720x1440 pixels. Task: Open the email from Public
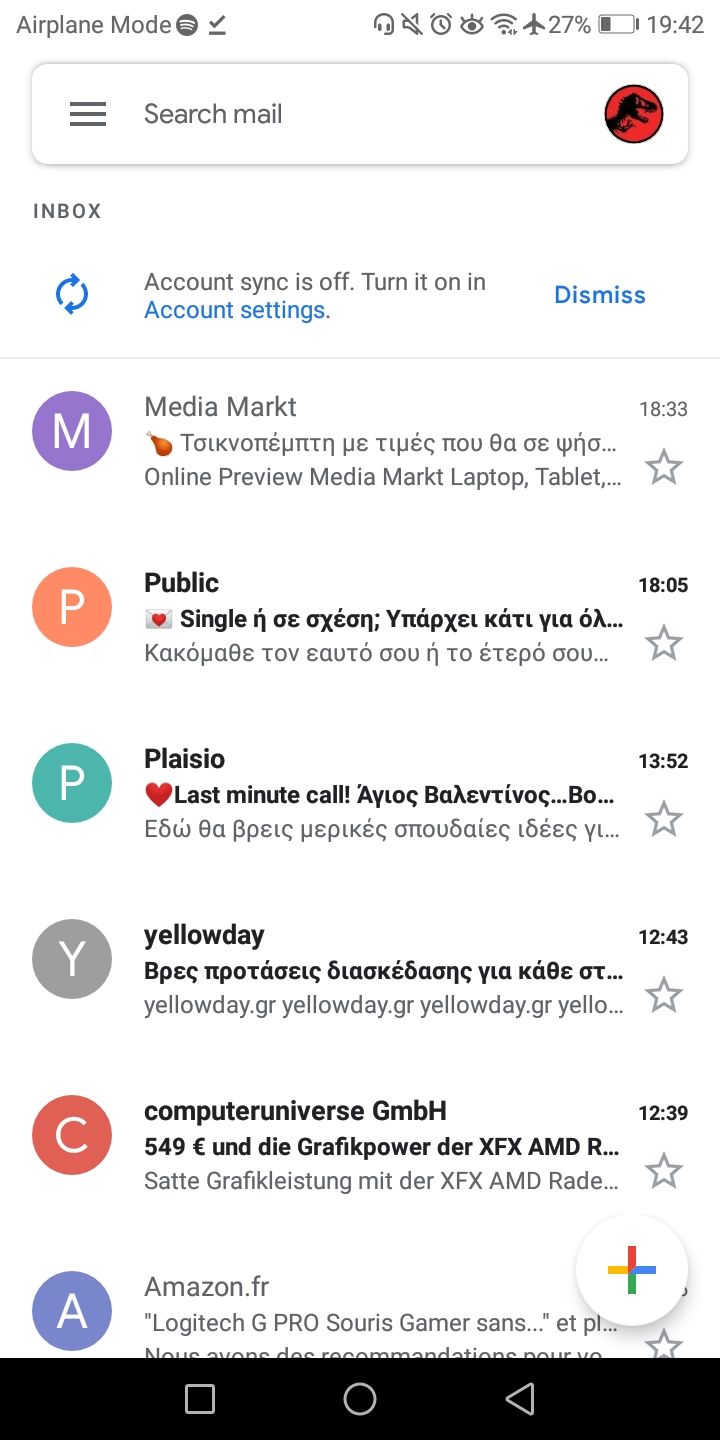point(360,617)
